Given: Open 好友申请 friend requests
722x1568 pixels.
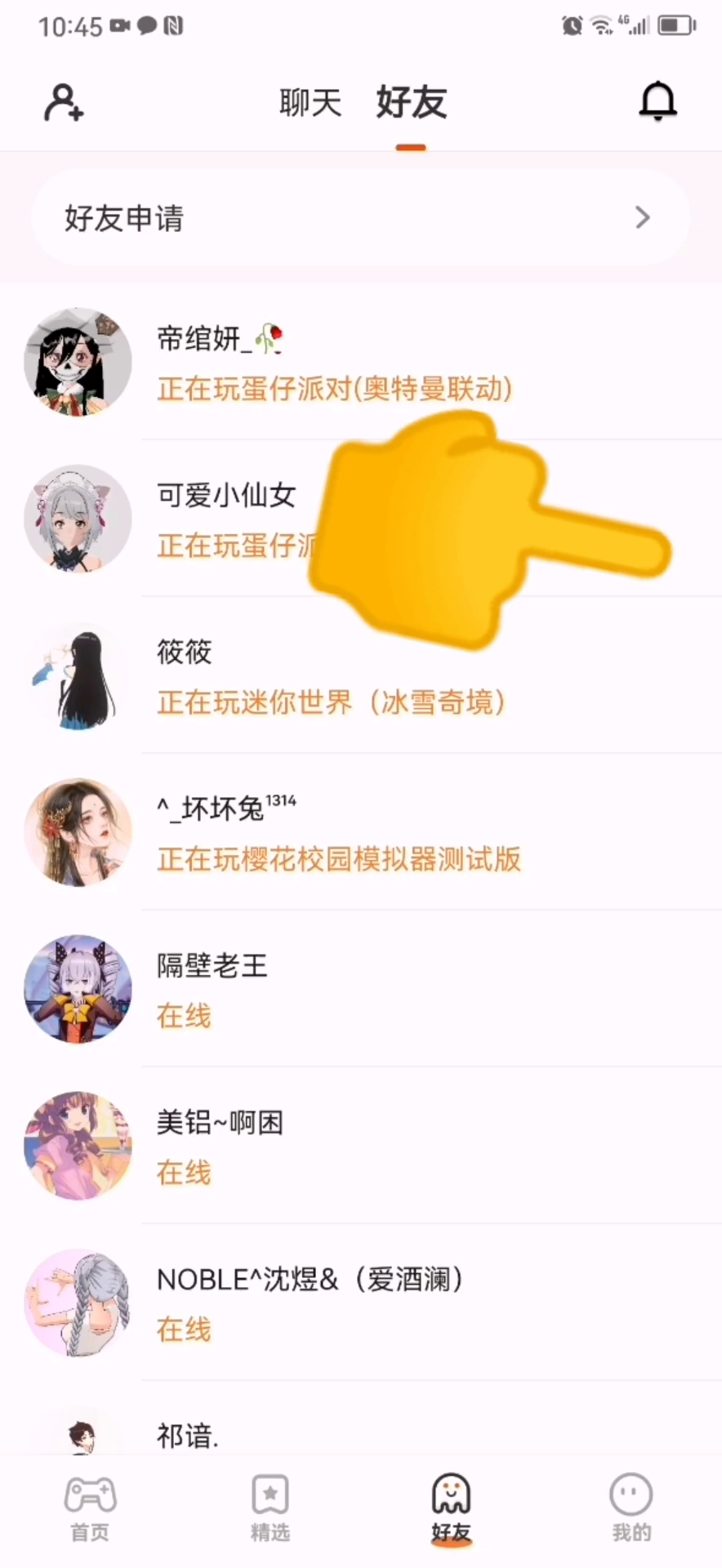Looking at the screenshot, I should click(x=360, y=218).
